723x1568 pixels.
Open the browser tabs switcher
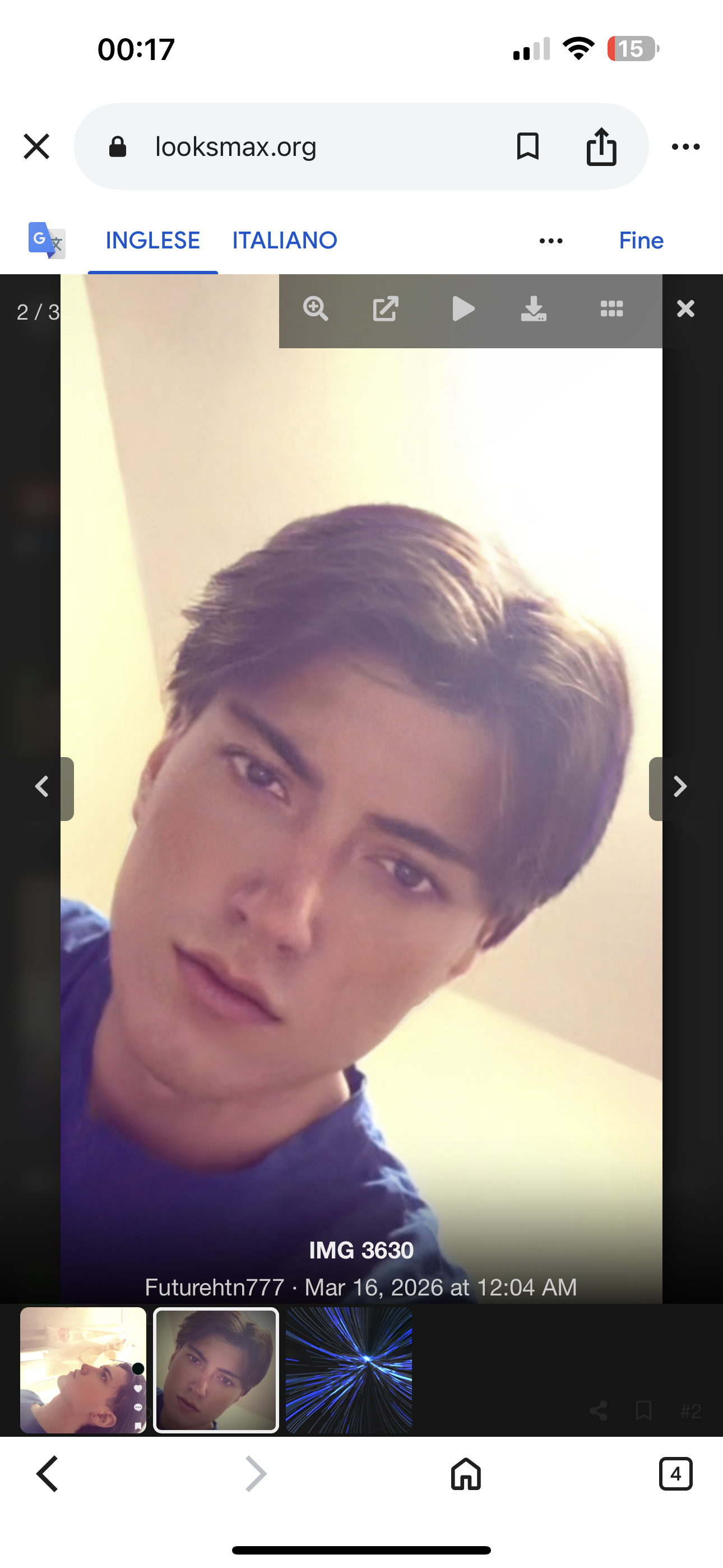[675, 1474]
